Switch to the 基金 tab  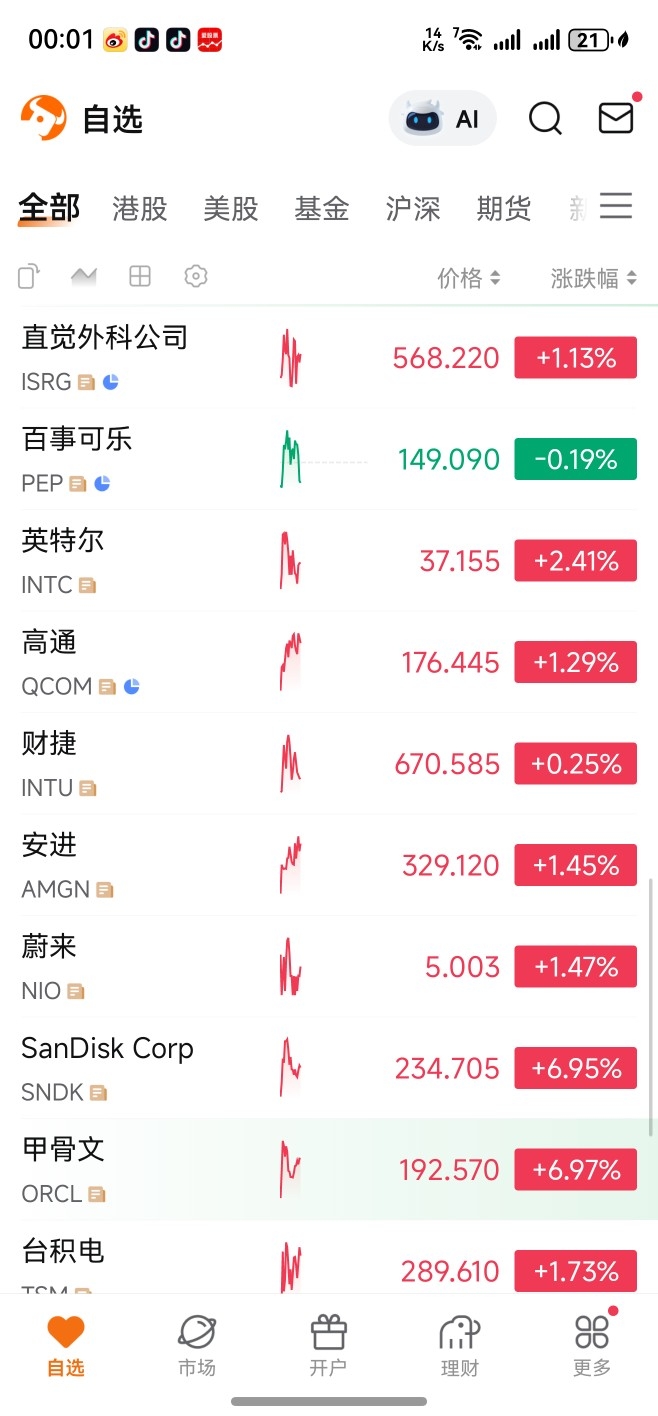pyautogui.click(x=322, y=209)
